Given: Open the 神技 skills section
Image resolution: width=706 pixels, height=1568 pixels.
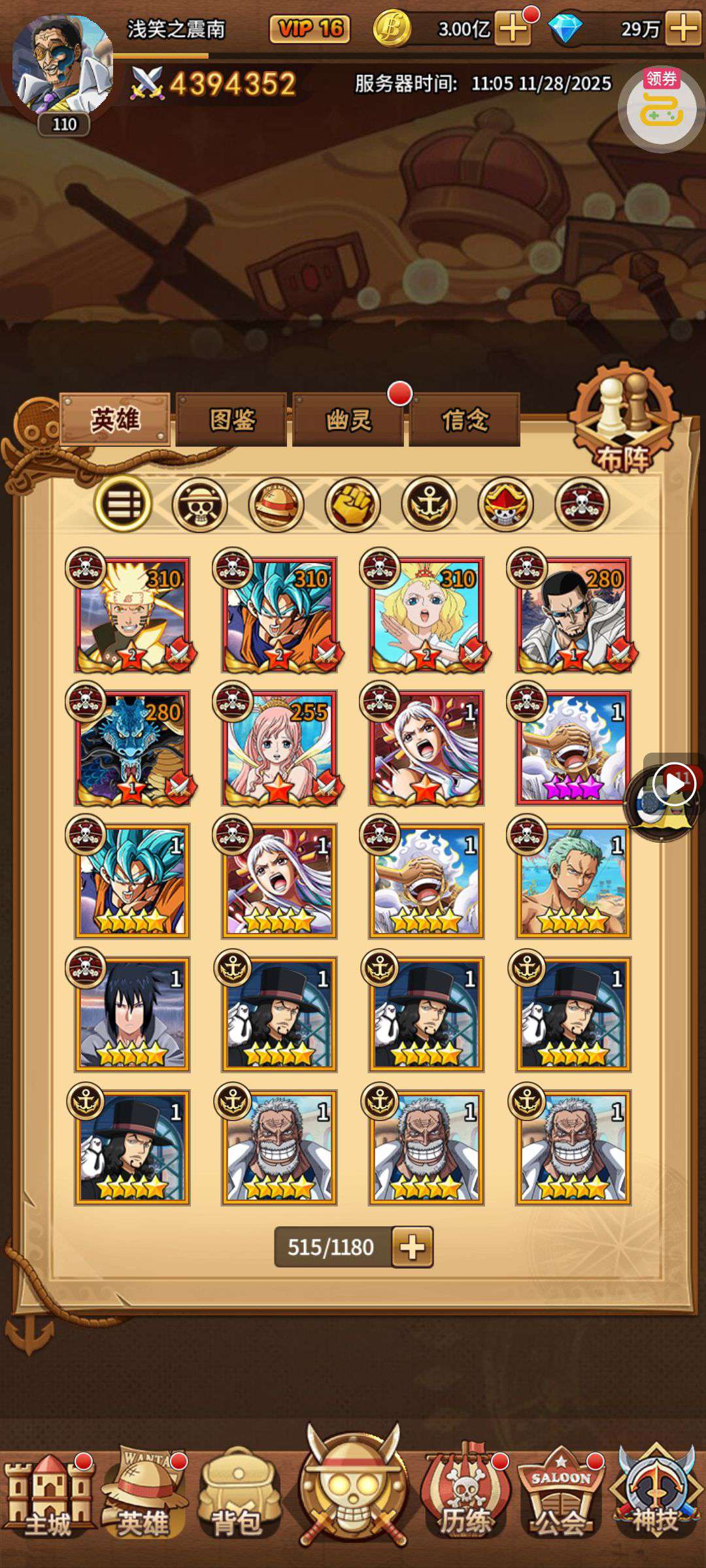Looking at the screenshot, I should (656, 1496).
